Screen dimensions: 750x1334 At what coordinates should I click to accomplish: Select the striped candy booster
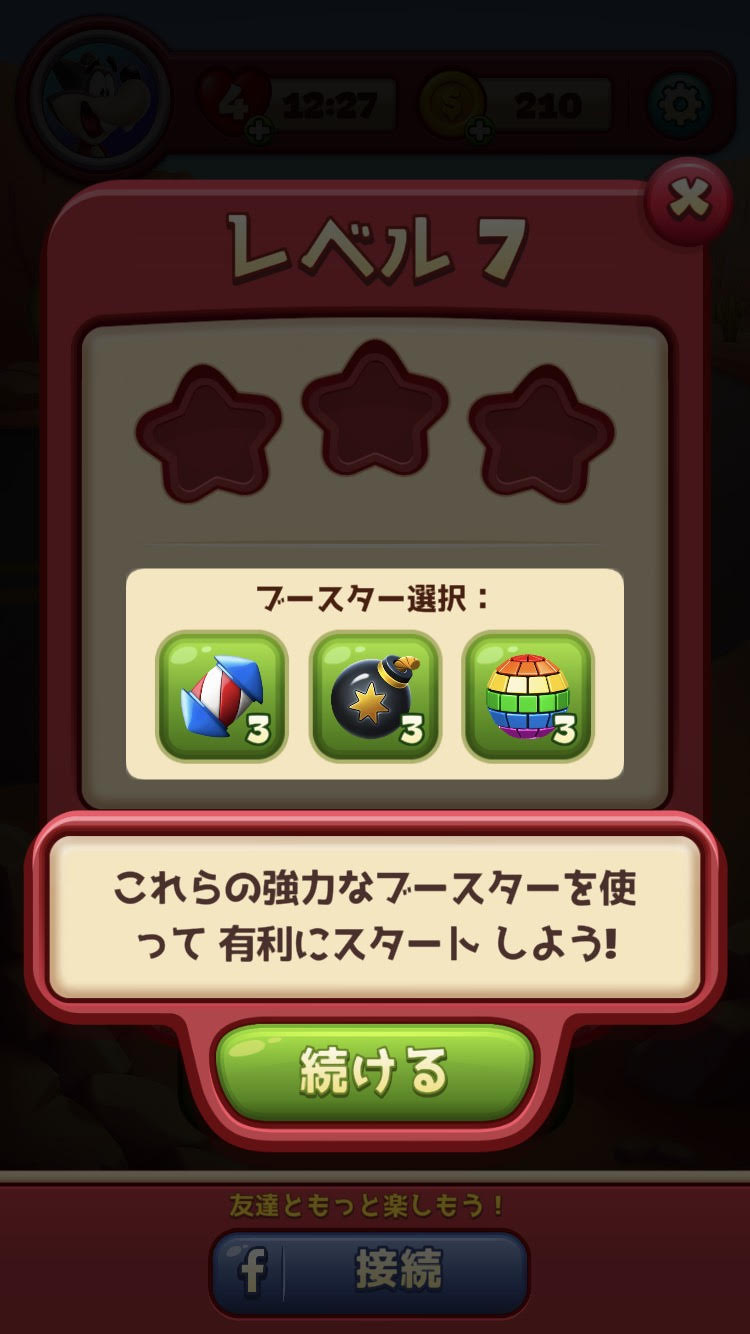(x=222, y=696)
